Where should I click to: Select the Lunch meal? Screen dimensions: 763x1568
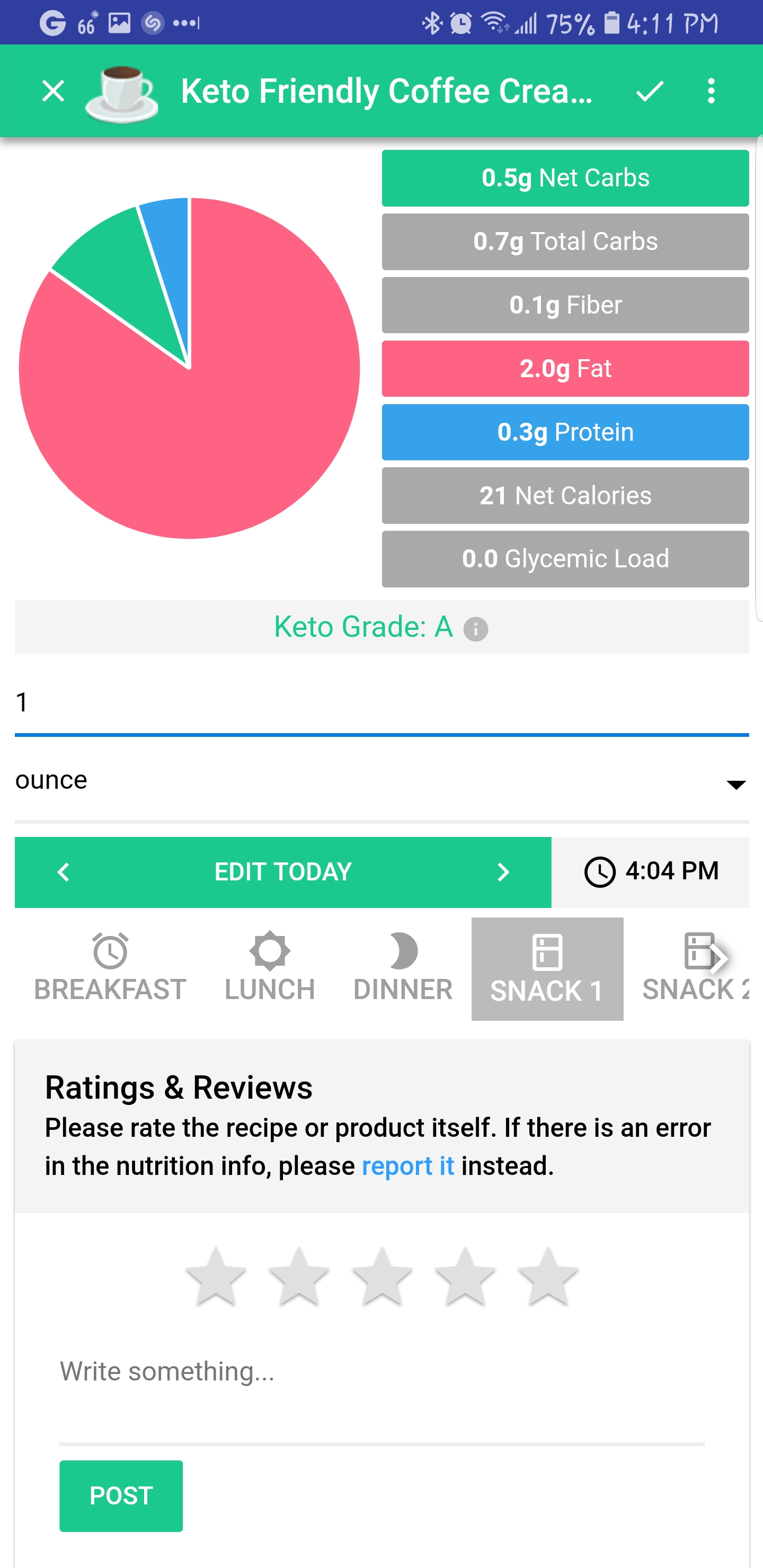270,968
